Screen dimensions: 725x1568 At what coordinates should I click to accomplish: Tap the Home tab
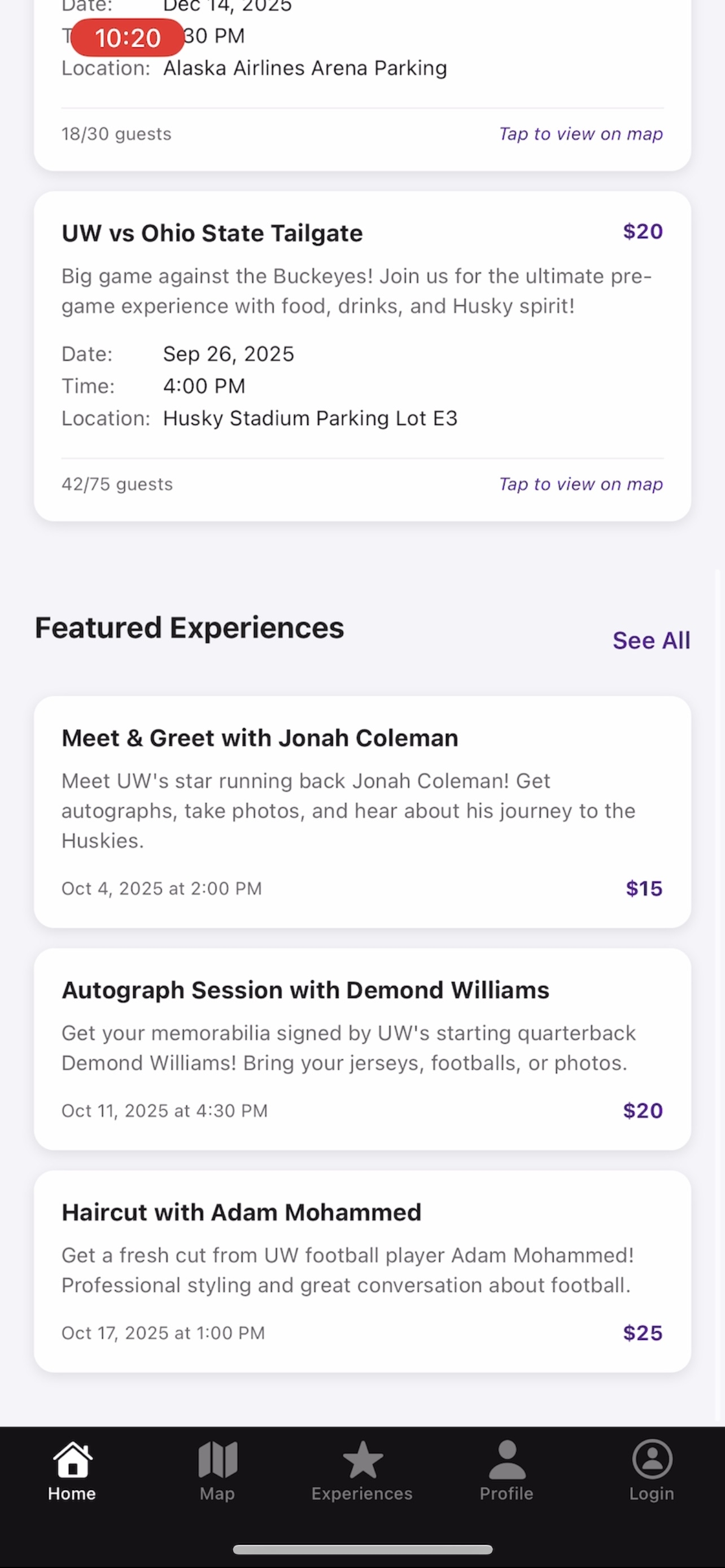click(72, 1470)
